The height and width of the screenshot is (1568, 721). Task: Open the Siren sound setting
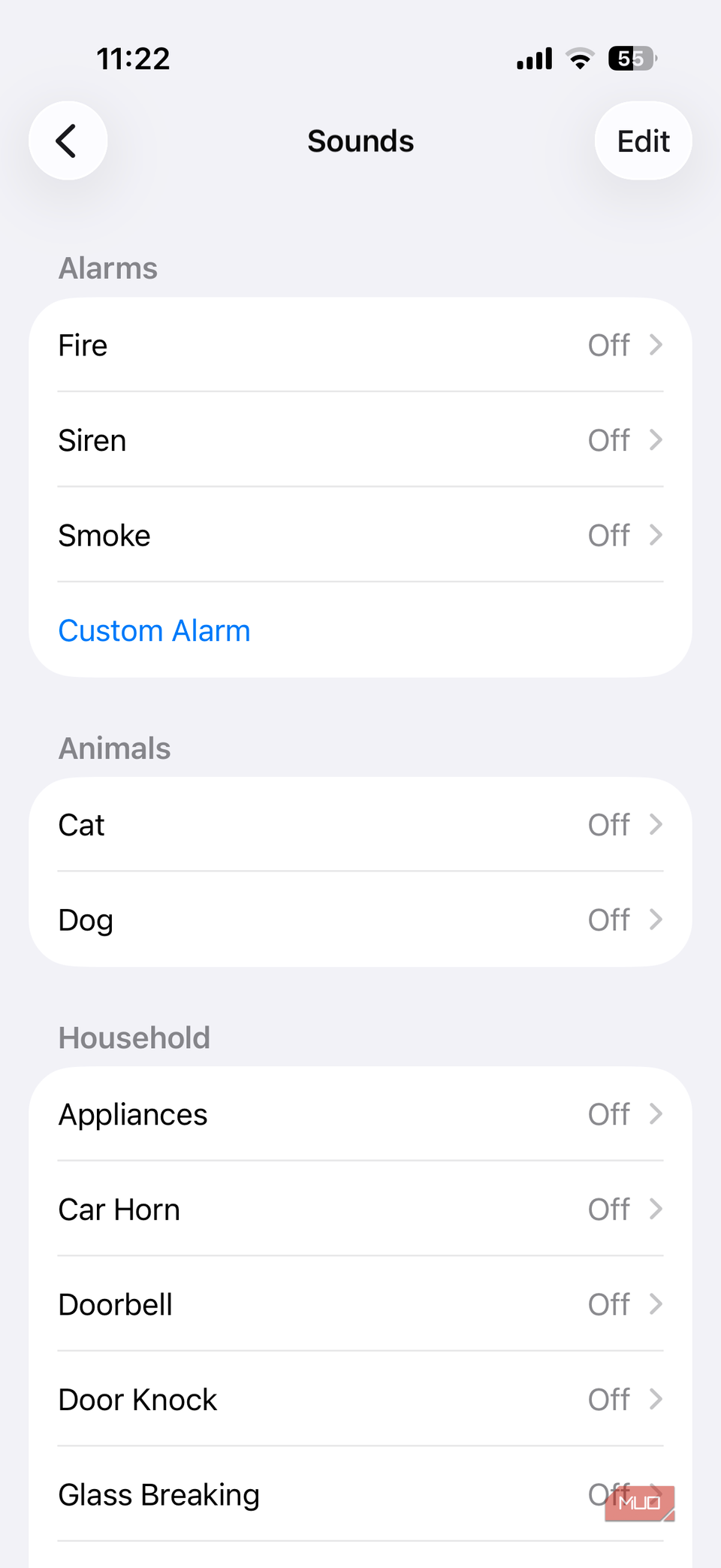[x=360, y=440]
